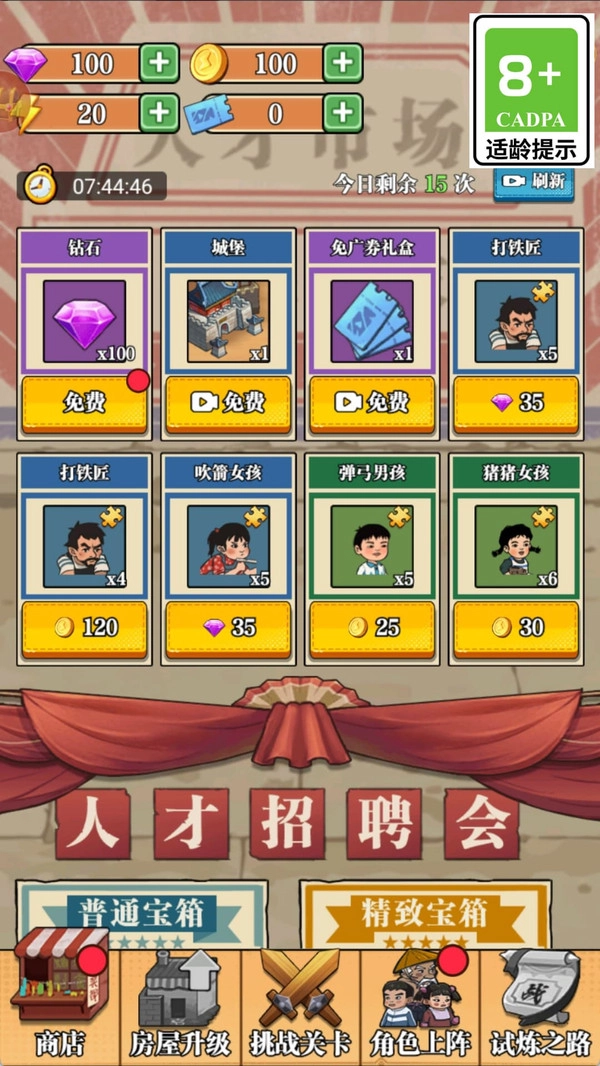Add more energy with the plus button
The image size is (600, 1066).
pyautogui.click(x=158, y=112)
